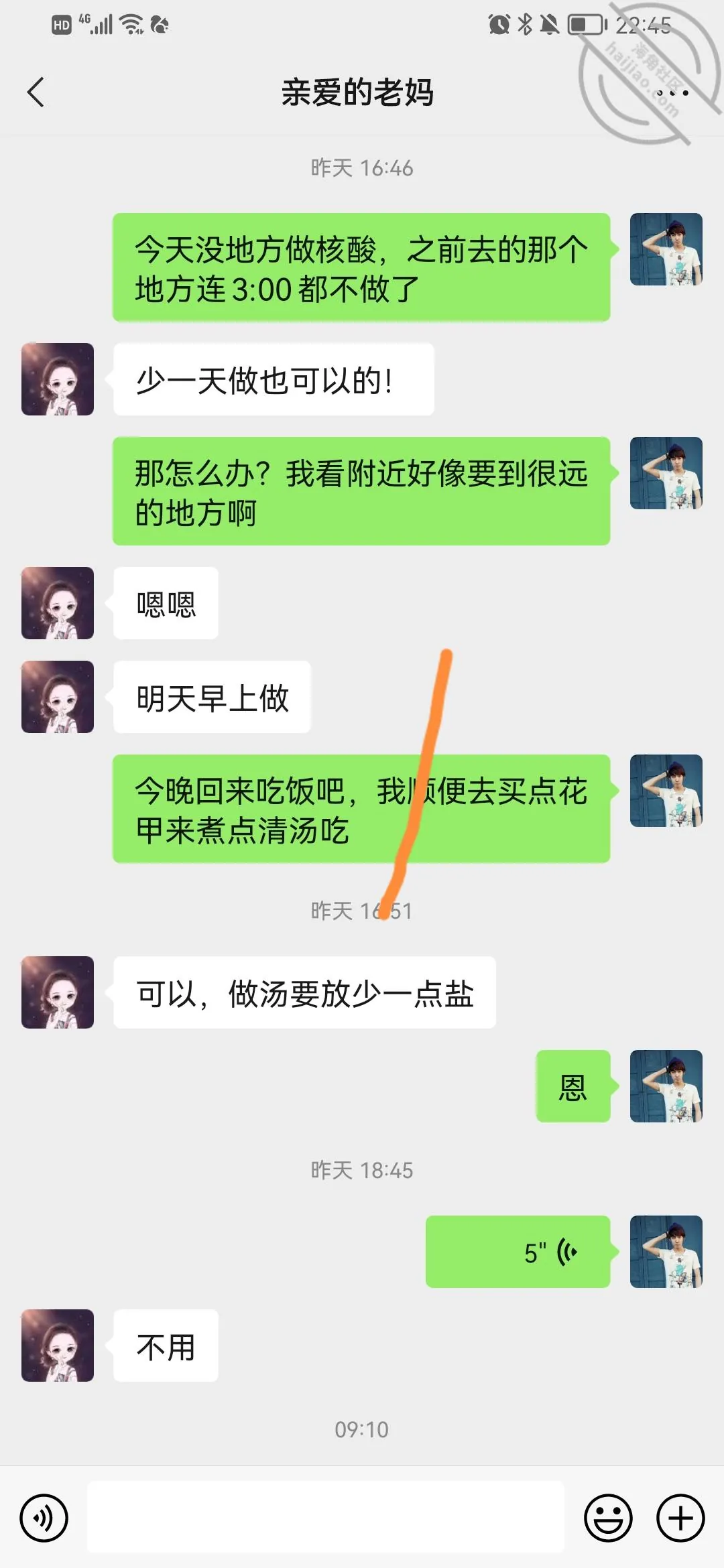Viewport: 724px width, 1568px height.
Task: Open the plus attachment menu
Action: (680, 1518)
